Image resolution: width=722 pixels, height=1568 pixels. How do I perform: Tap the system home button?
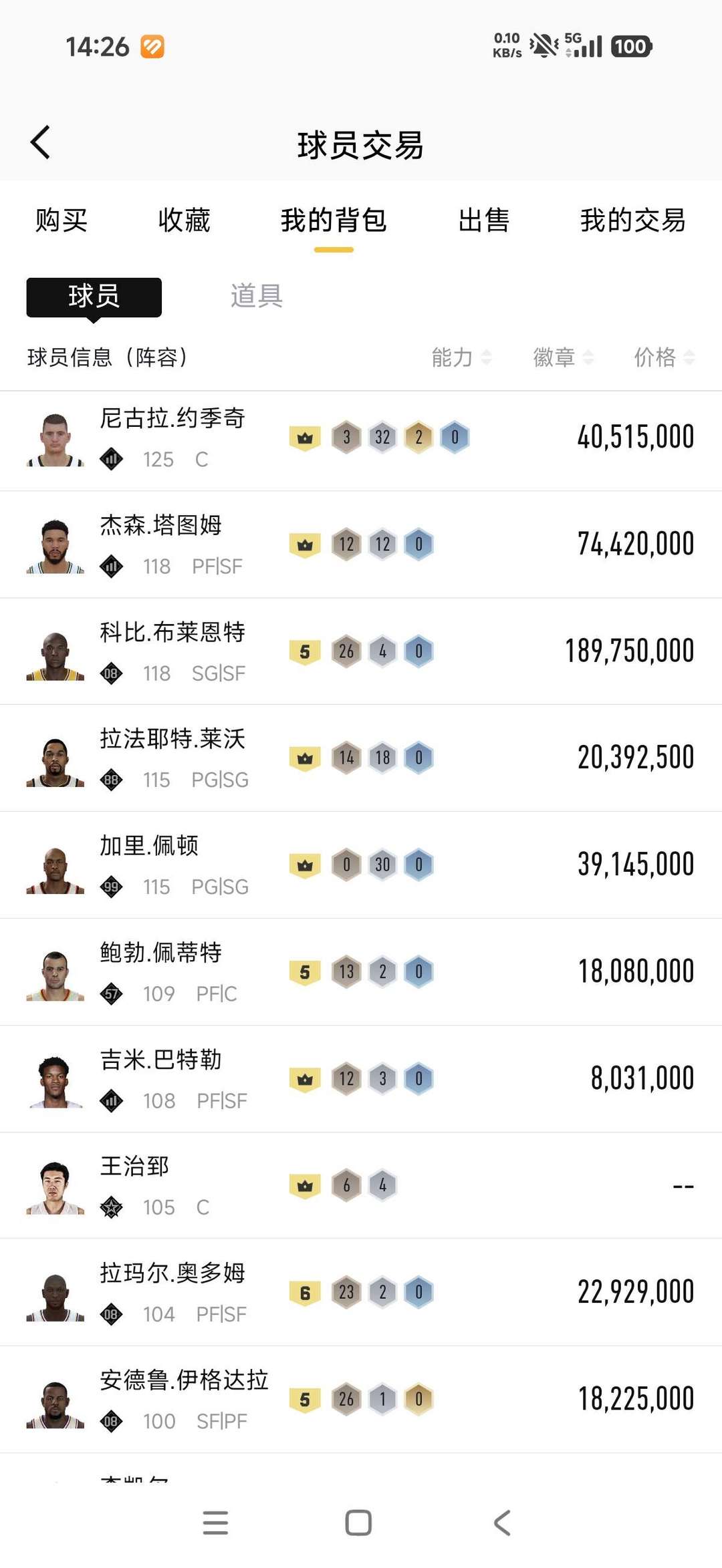[358, 1523]
